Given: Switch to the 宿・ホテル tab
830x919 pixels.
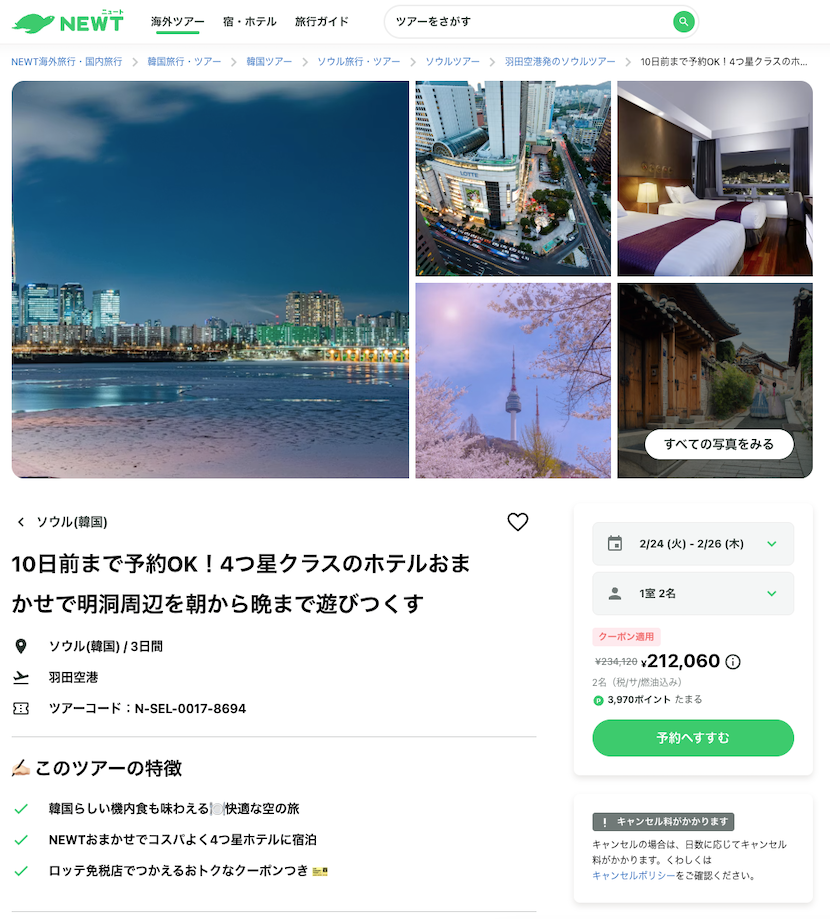Looking at the screenshot, I should point(250,22).
